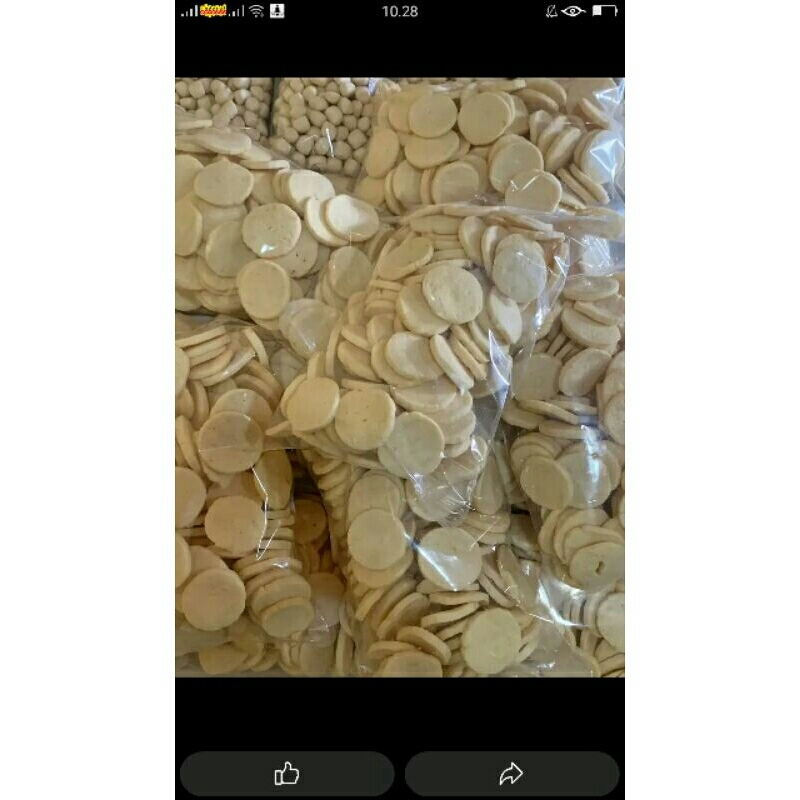Share this photo using the arrow button
Image resolution: width=800 pixels, height=800 pixels.
point(512,773)
